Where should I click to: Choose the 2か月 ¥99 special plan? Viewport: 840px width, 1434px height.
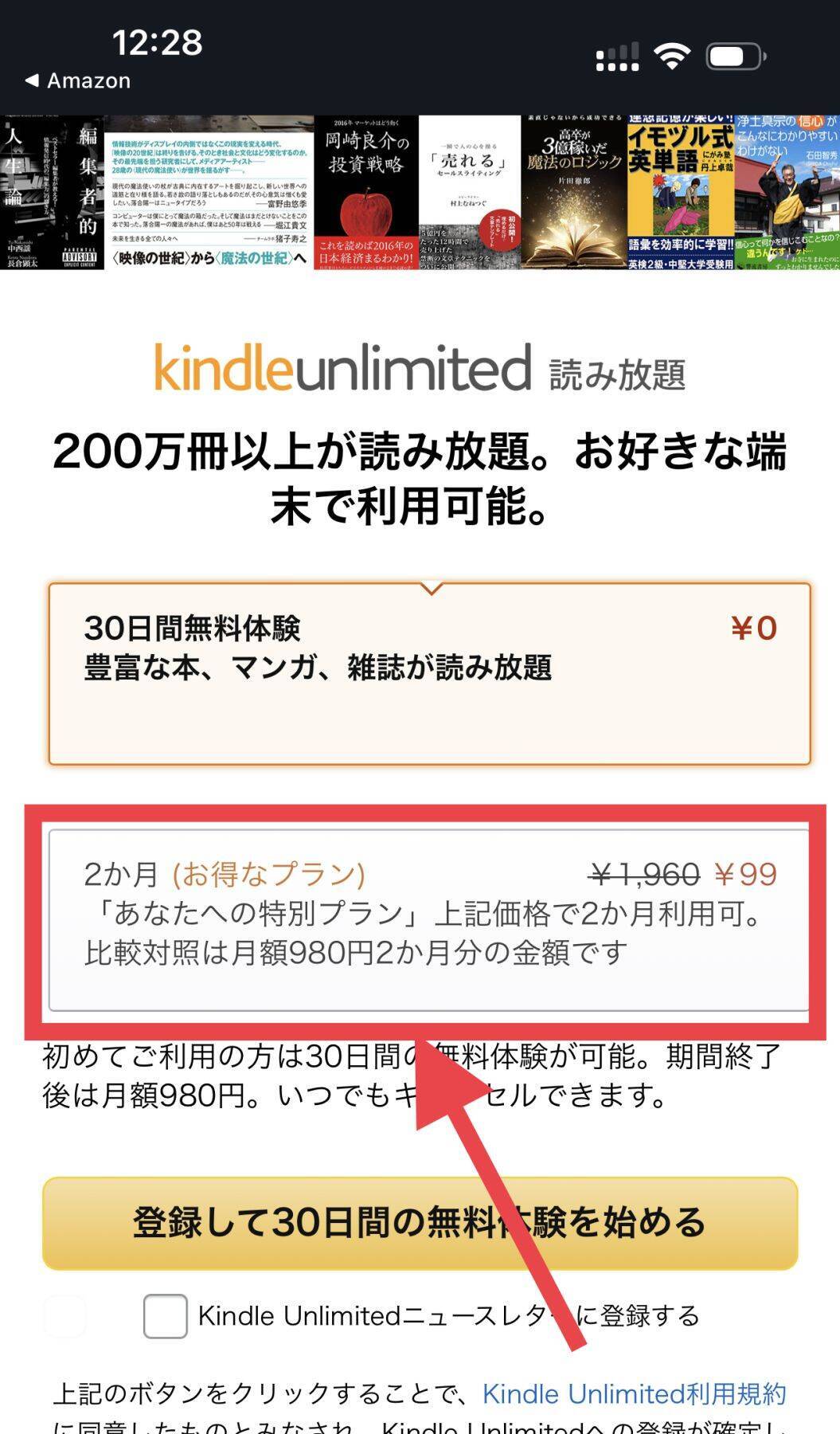pos(429,919)
